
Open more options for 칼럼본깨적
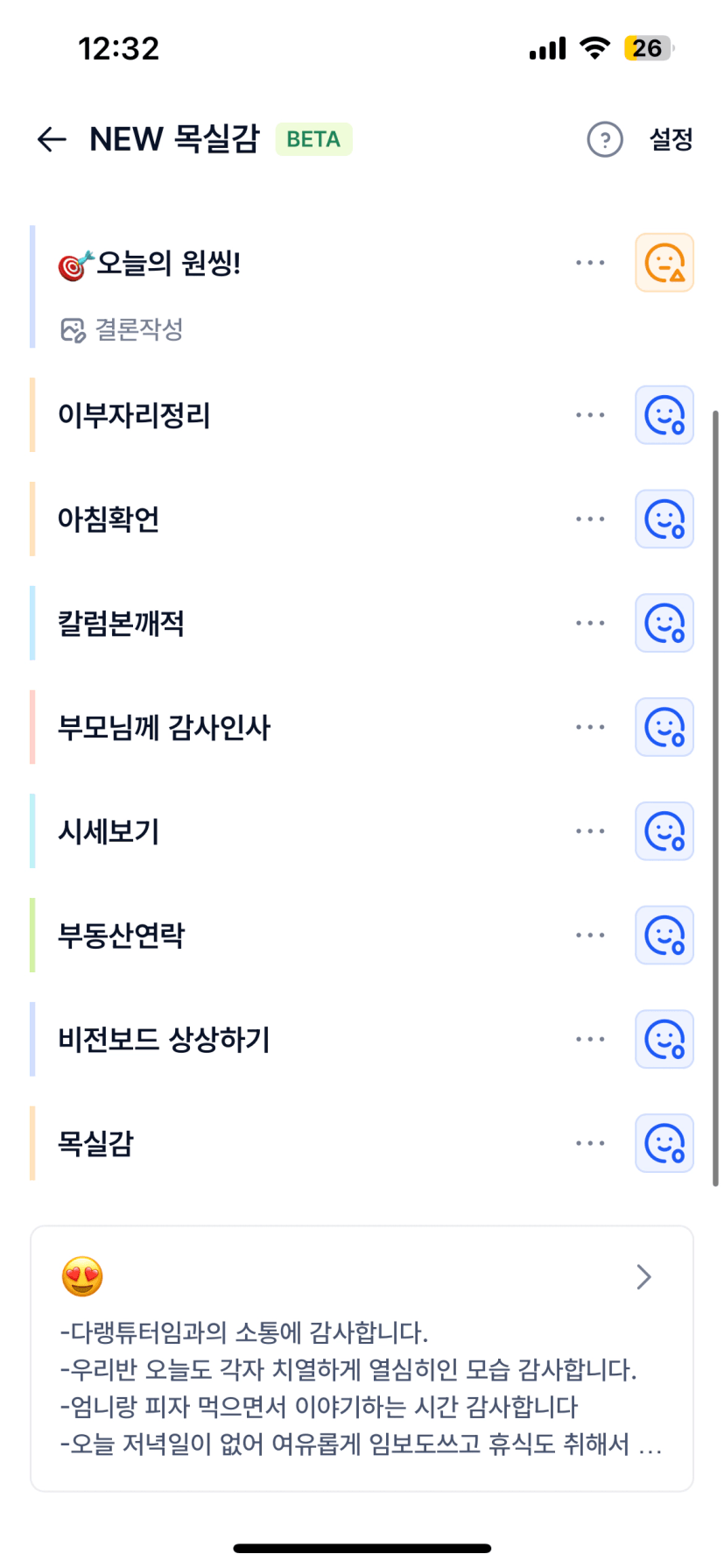(590, 624)
